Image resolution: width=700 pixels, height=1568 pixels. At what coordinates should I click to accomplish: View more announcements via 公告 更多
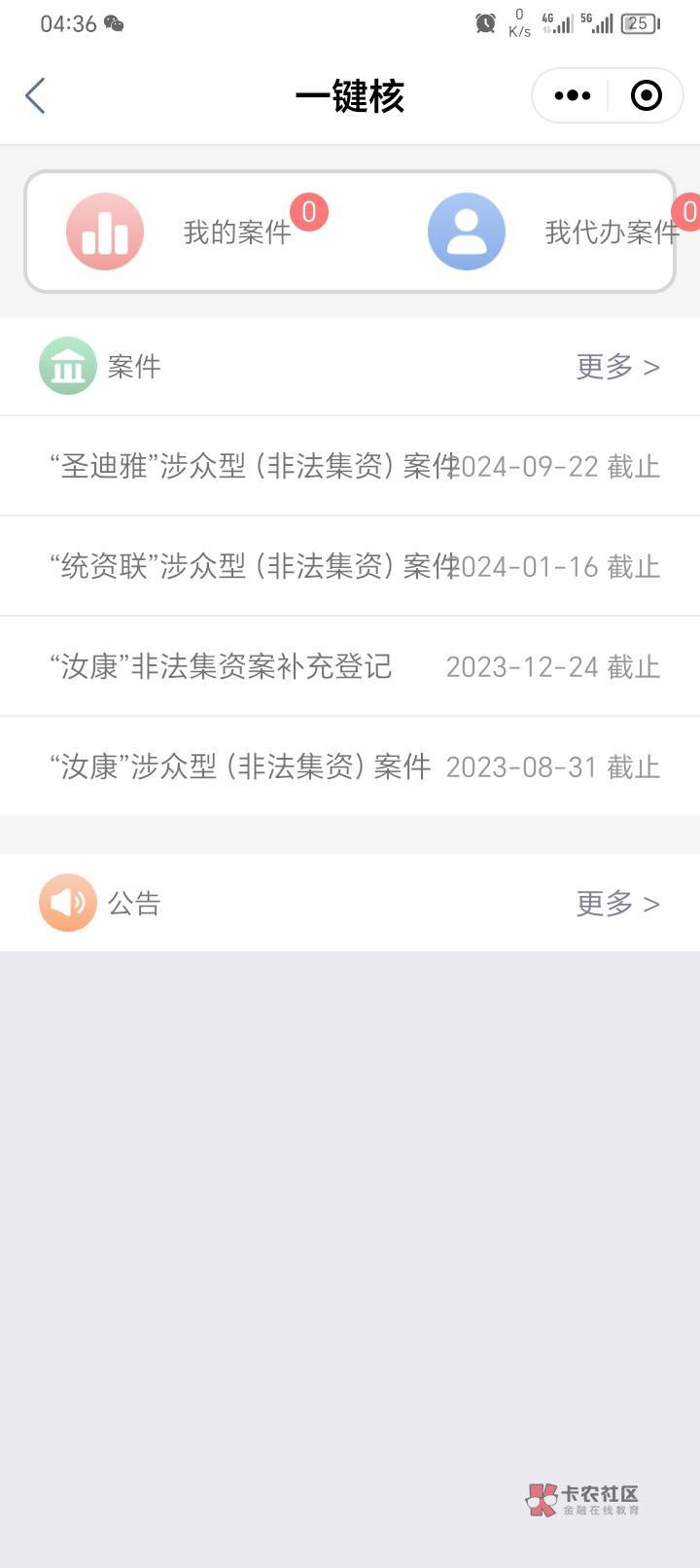point(617,904)
